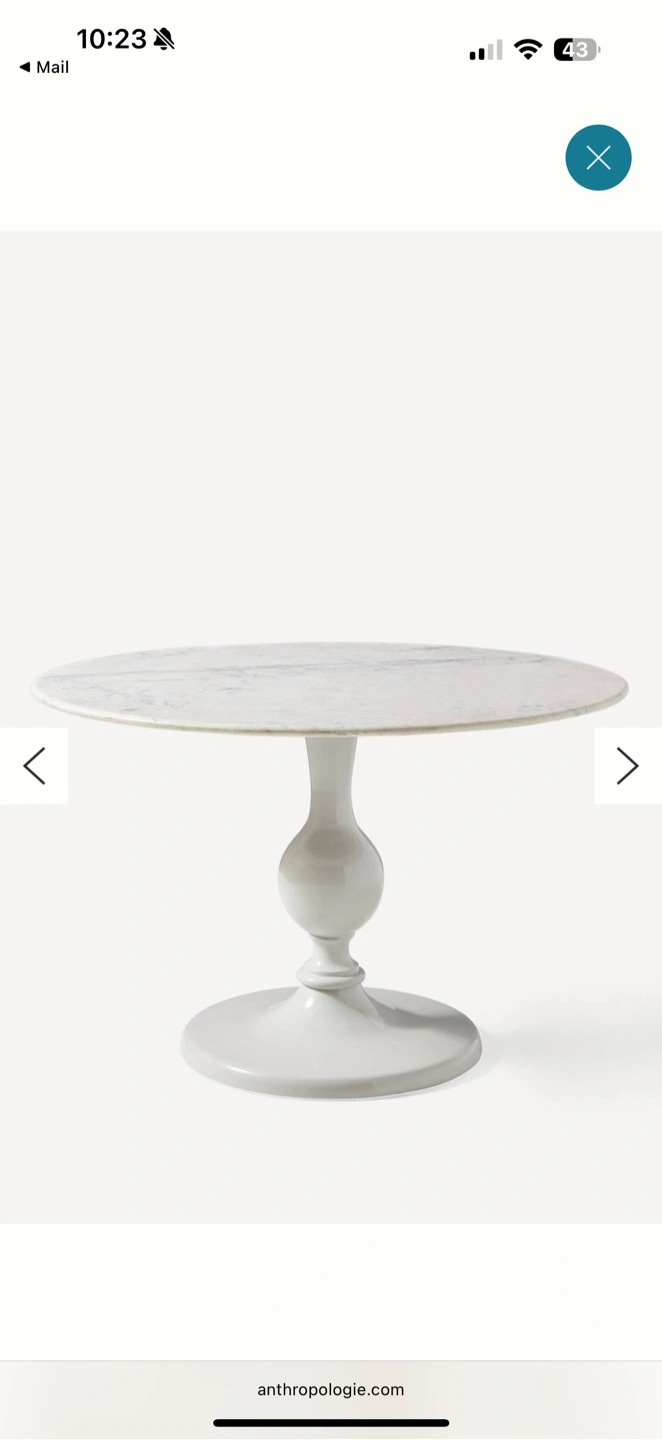Close the full-screen product image viewer

[x=598, y=158]
